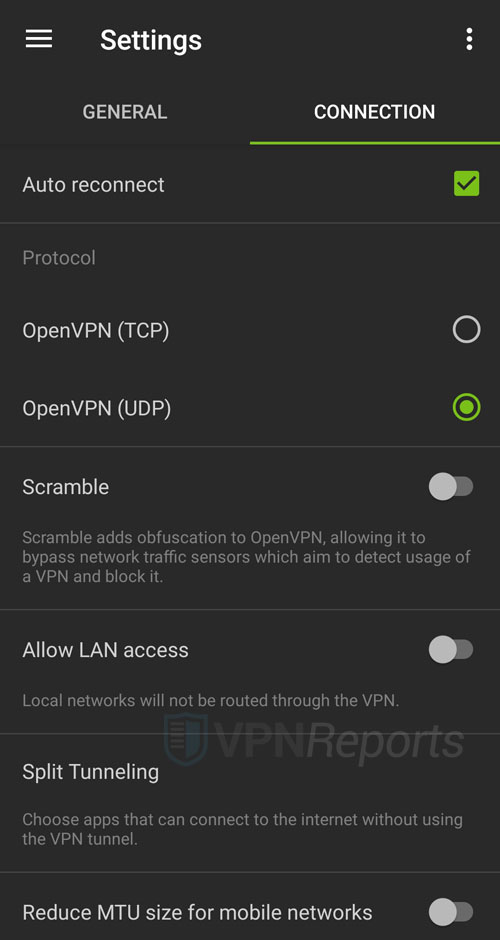Select OpenVPN (TCP) protocol
The image size is (500, 940).
(466, 330)
